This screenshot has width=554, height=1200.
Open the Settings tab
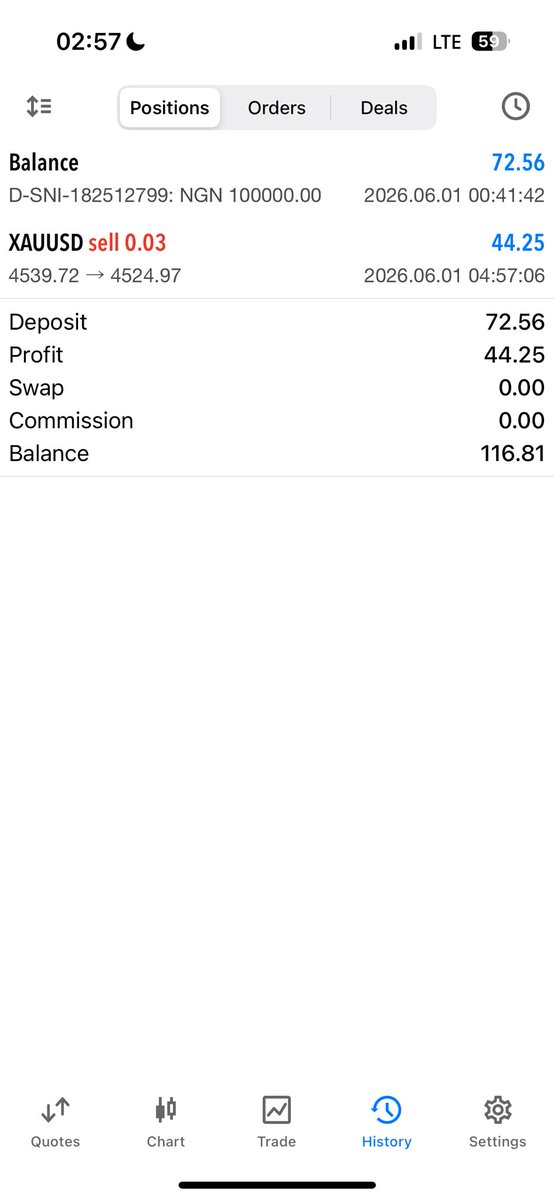pos(497,1122)
